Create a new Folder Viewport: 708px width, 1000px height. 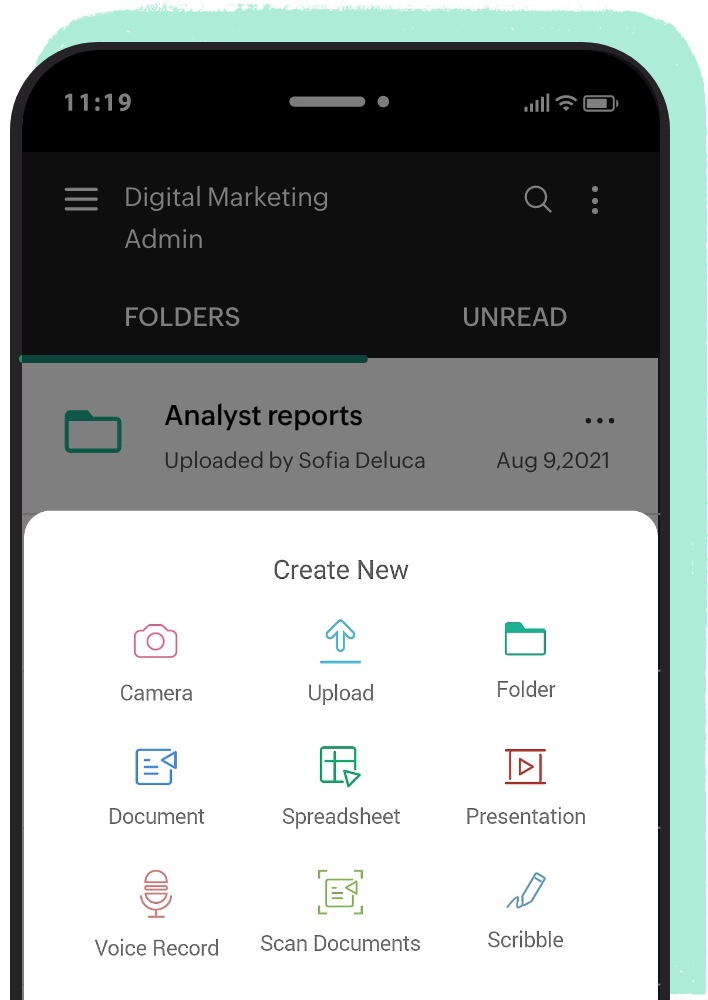(x=525, y=658)
